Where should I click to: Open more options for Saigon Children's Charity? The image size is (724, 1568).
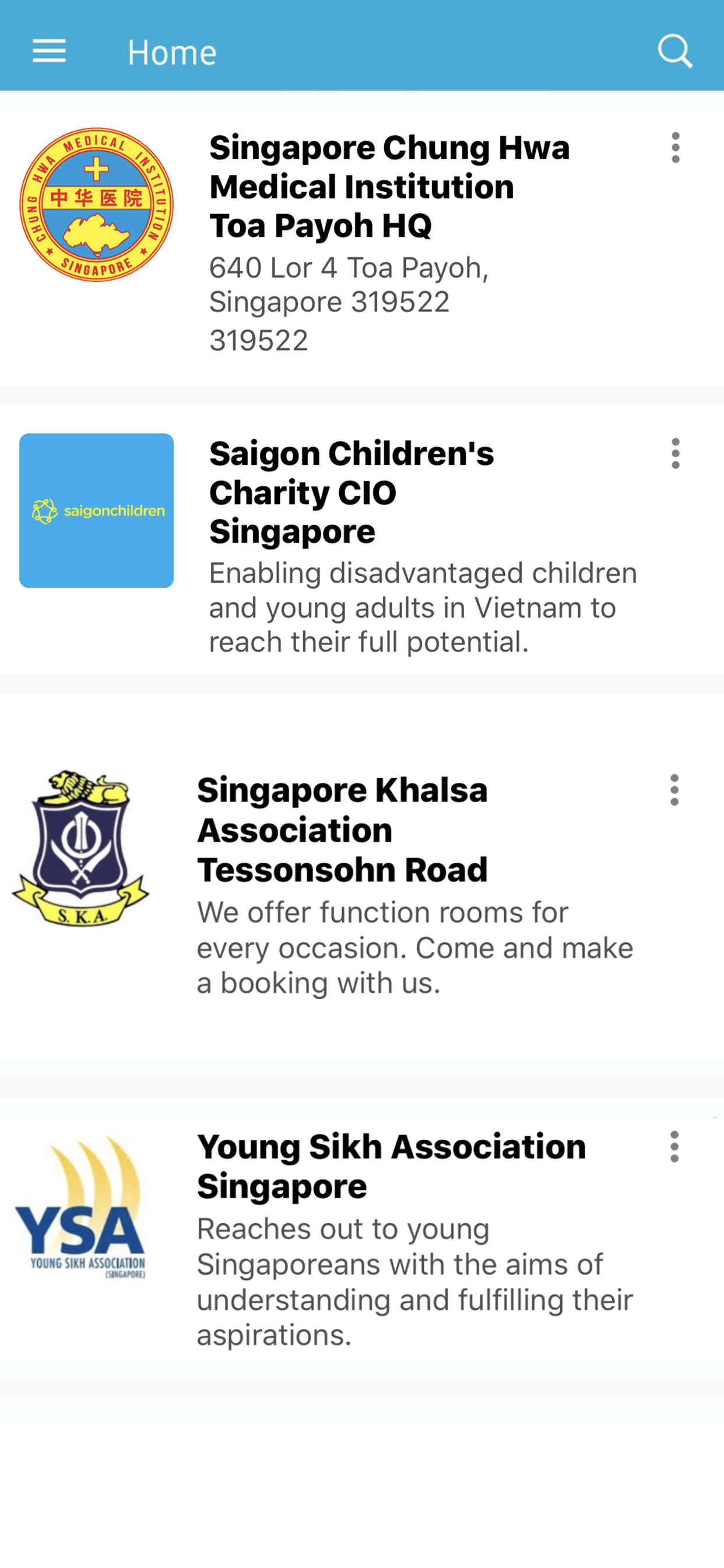point(676,453)
